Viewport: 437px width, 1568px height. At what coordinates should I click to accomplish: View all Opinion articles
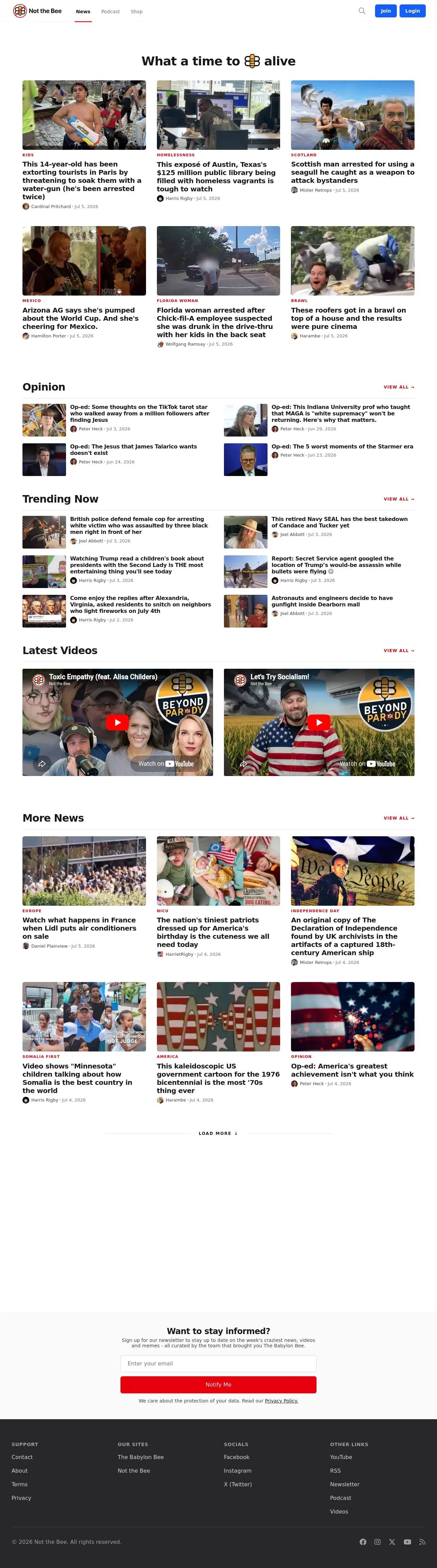399,387
